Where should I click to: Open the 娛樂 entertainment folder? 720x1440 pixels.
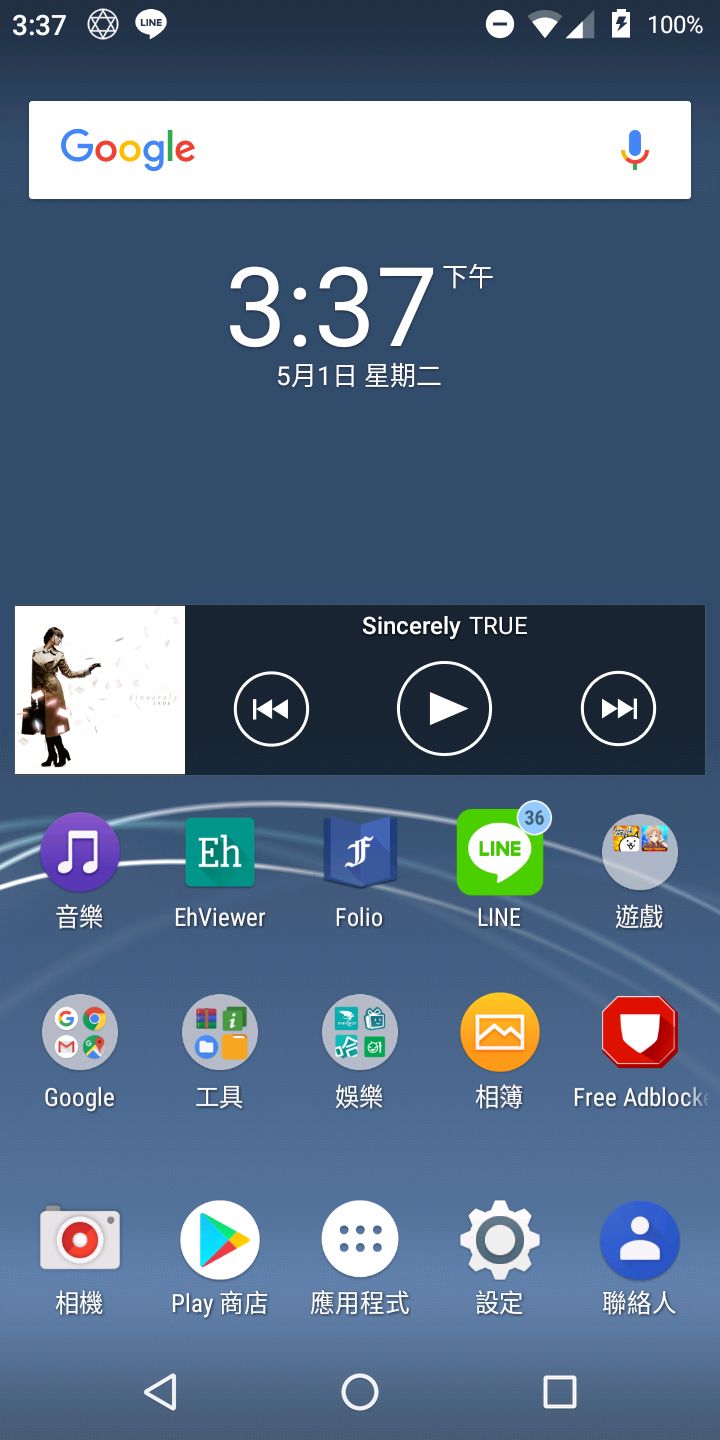360,1033
